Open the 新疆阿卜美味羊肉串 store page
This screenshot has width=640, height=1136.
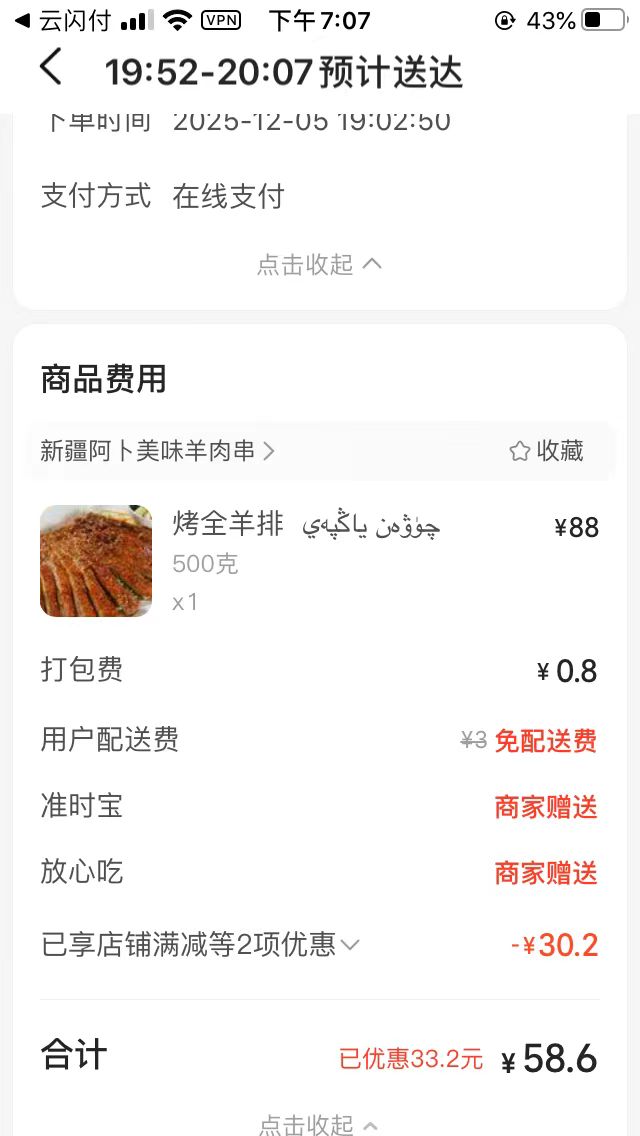point(157,451)
